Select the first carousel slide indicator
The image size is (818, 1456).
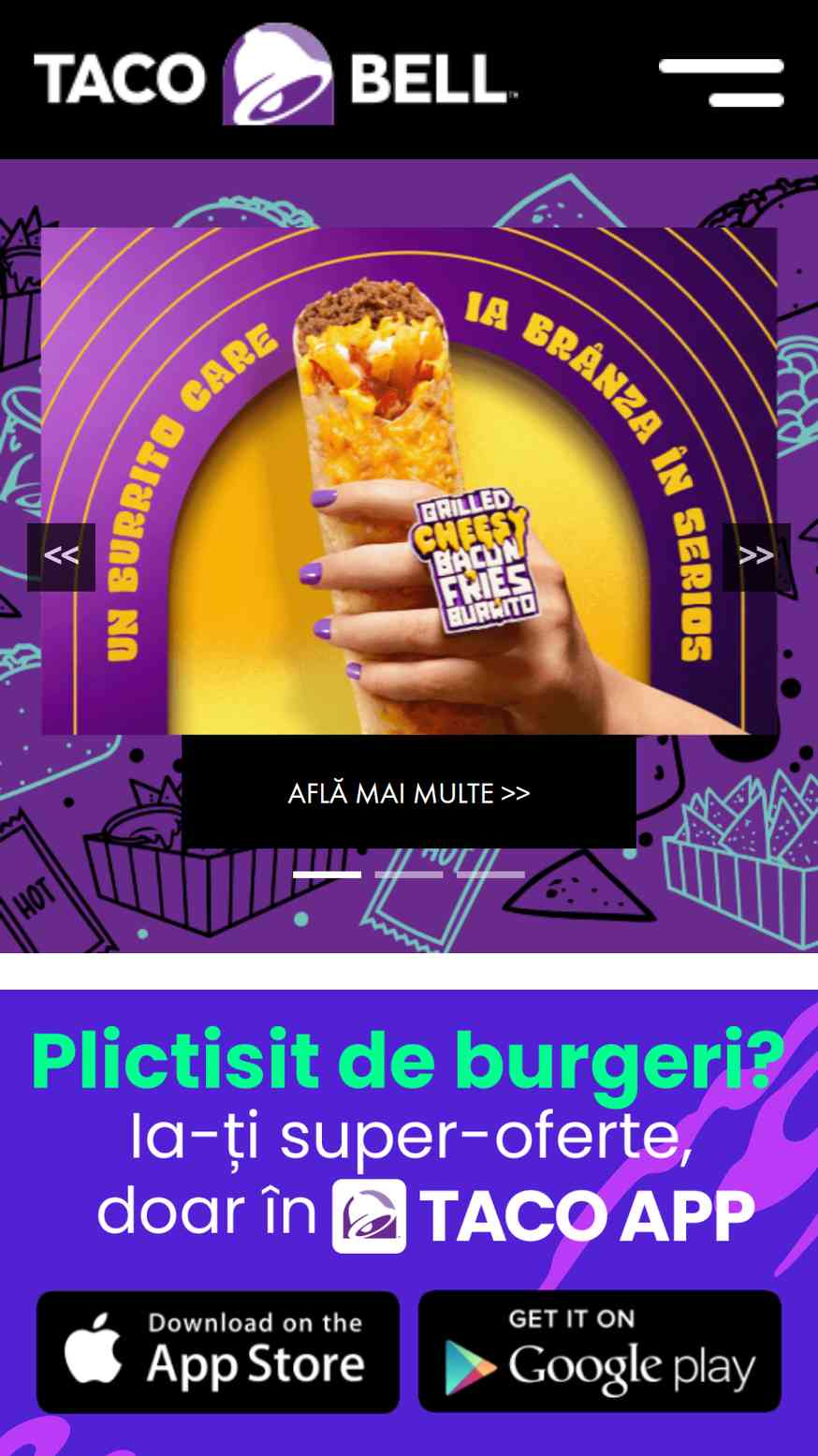[x=327, y=875]
